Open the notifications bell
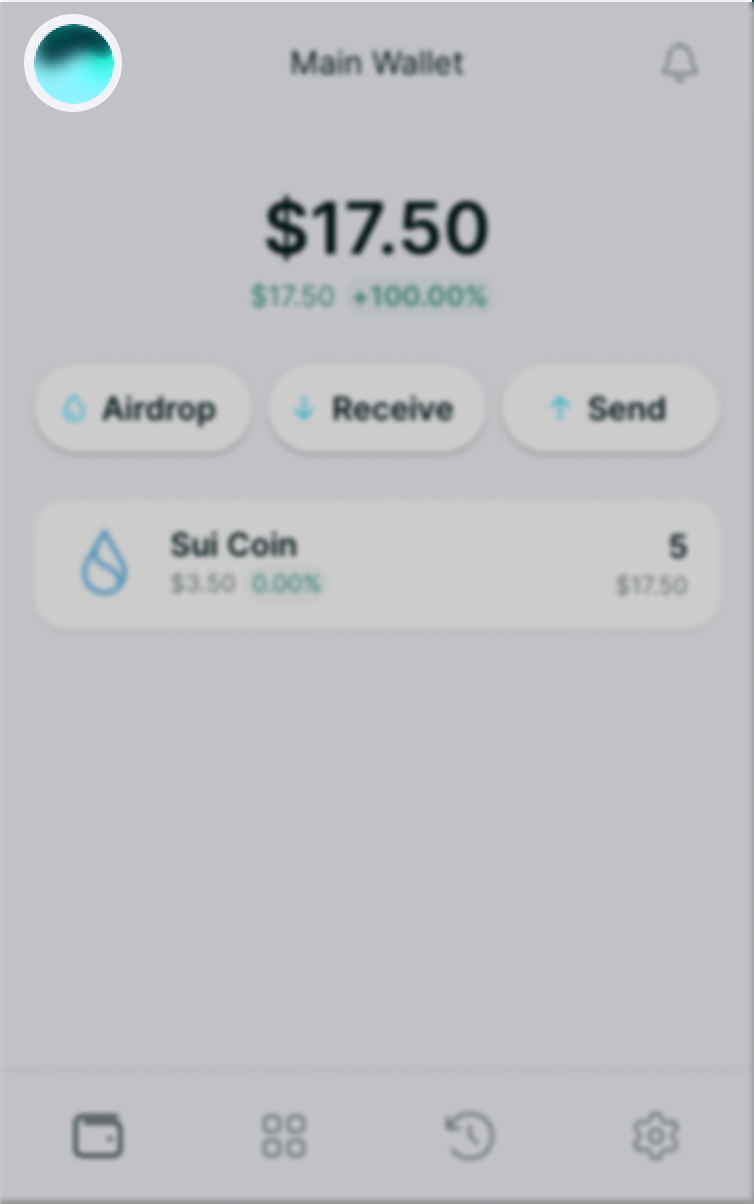The image size is (754, 1204). coord(680,64)
